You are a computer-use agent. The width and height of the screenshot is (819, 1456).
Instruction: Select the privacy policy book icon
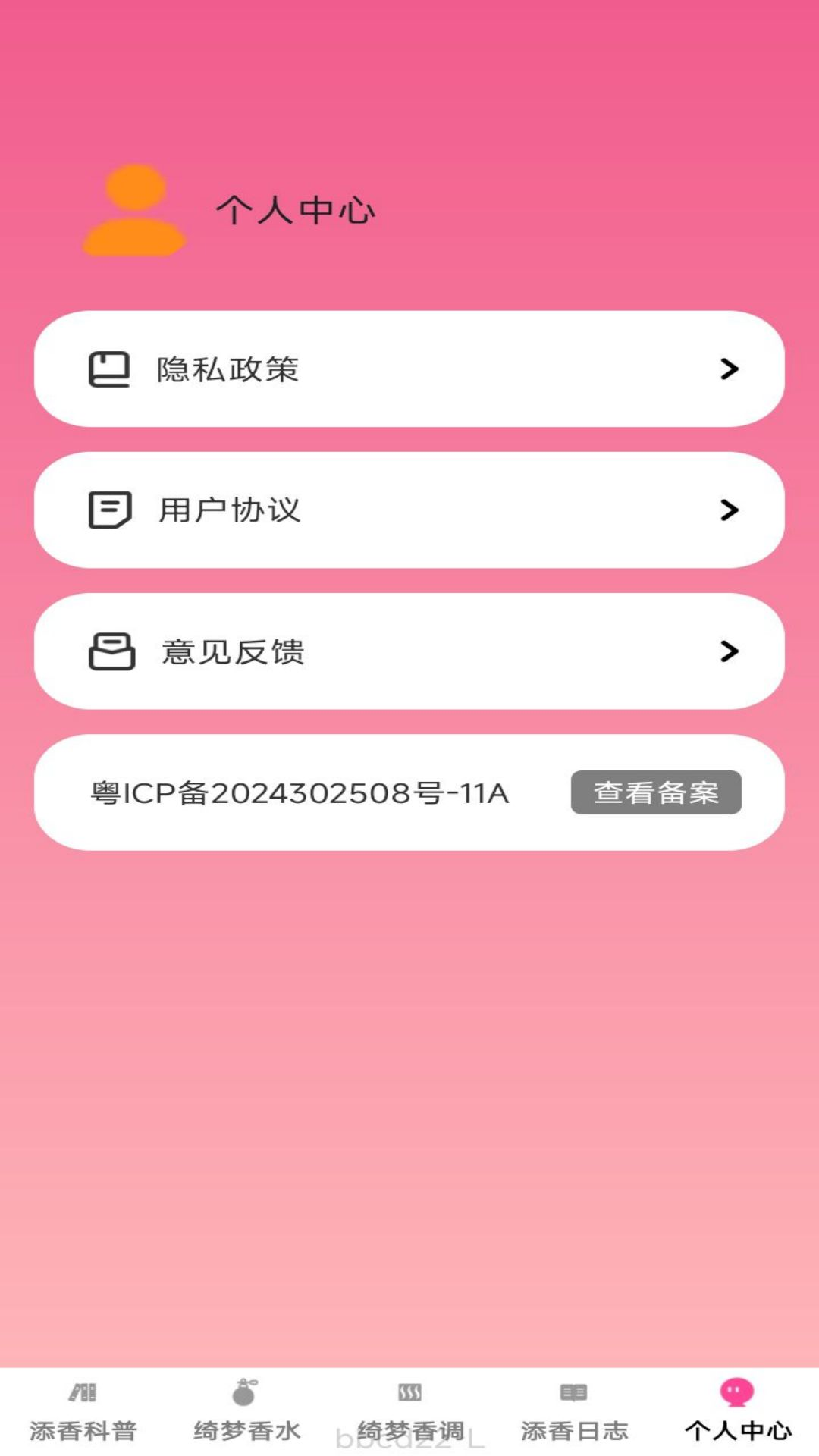pos(110,369)
